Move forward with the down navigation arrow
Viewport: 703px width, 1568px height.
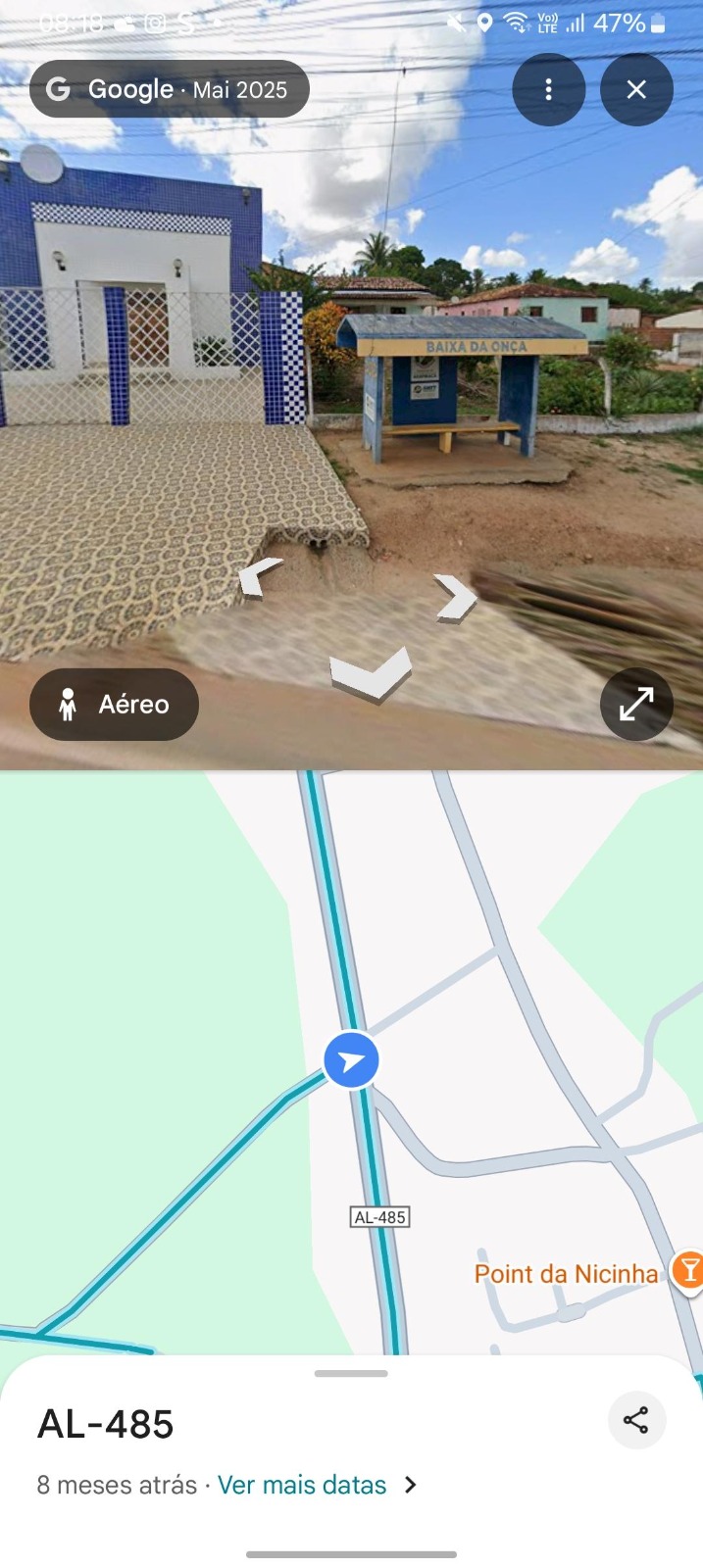(x=371, y=674)
